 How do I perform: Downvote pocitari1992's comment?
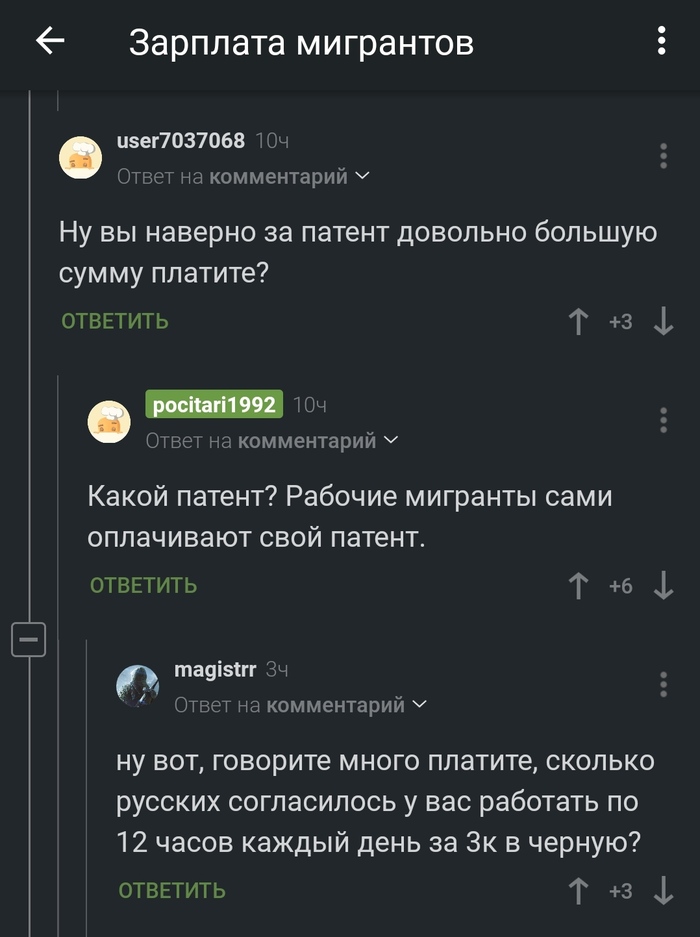[x=663, y=586]
